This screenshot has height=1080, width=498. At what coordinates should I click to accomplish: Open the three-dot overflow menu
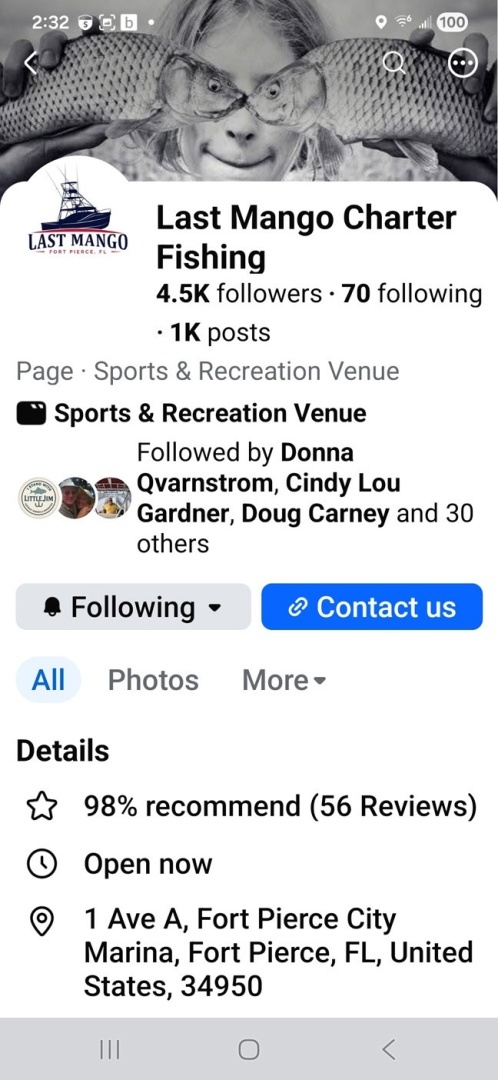point(461,63)
